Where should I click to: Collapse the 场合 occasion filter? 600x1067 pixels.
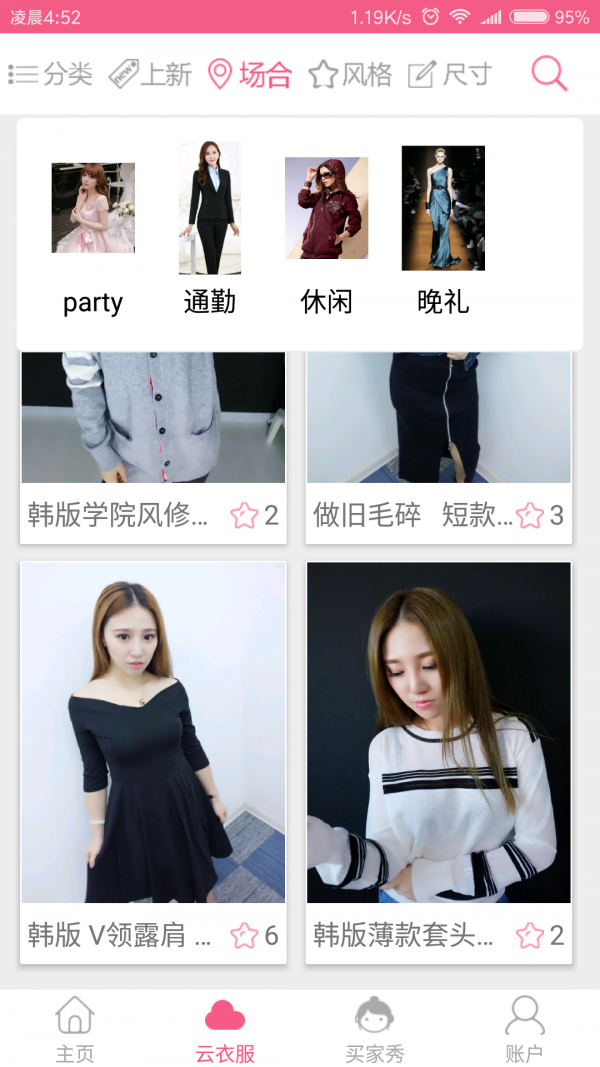tap(249, 74)
